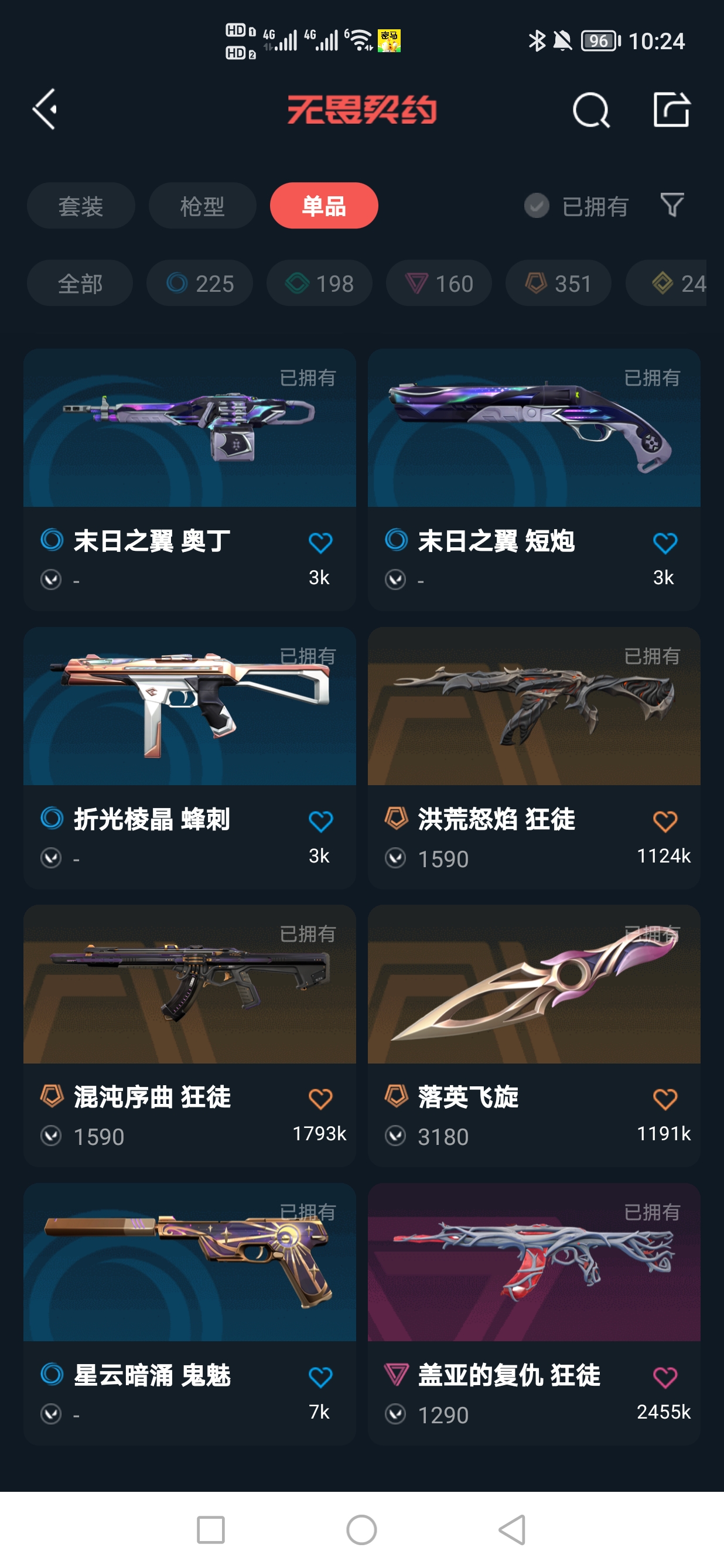Go back using the top-left arrow
The height and width of the screenshot is (1568, 724).
coord(46,109)
